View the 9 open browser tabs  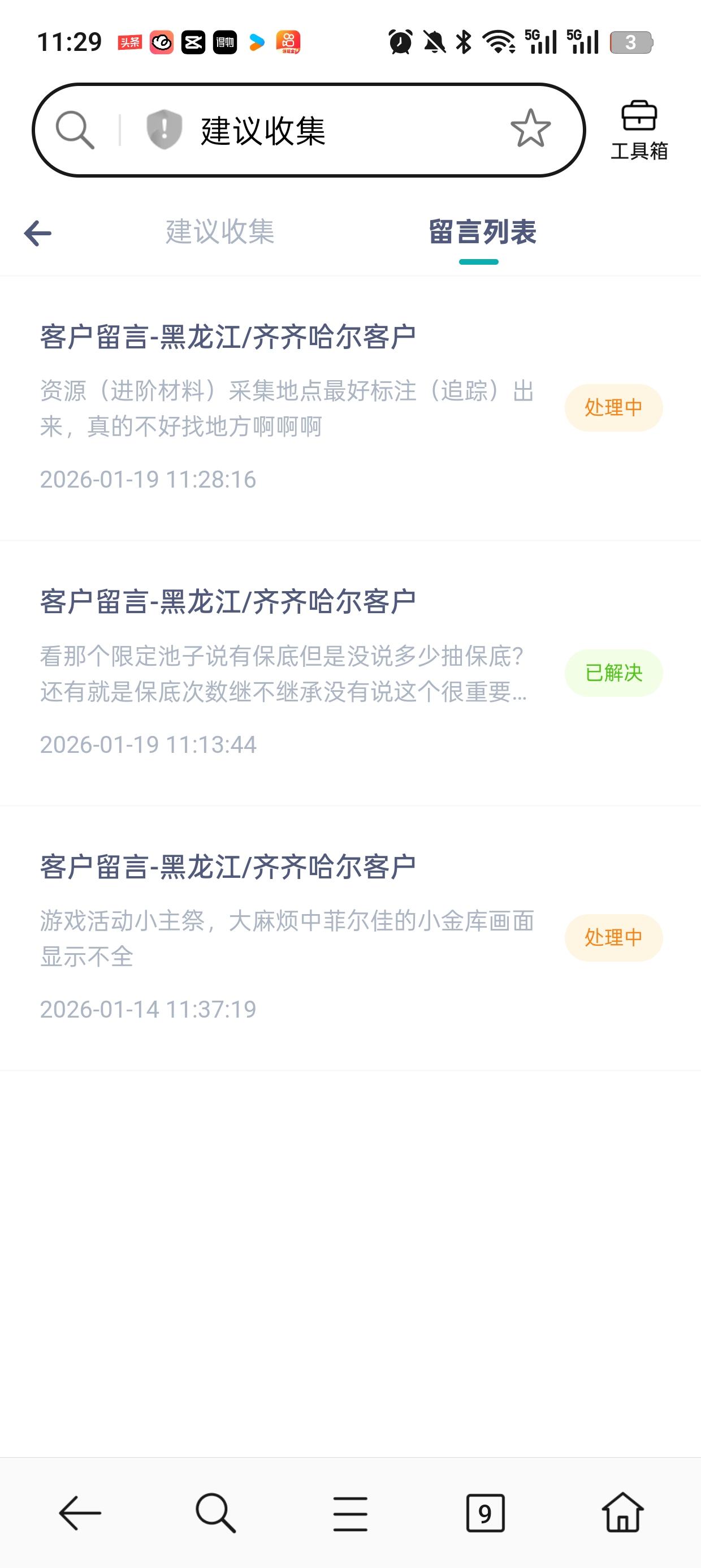click(485, 1513)
